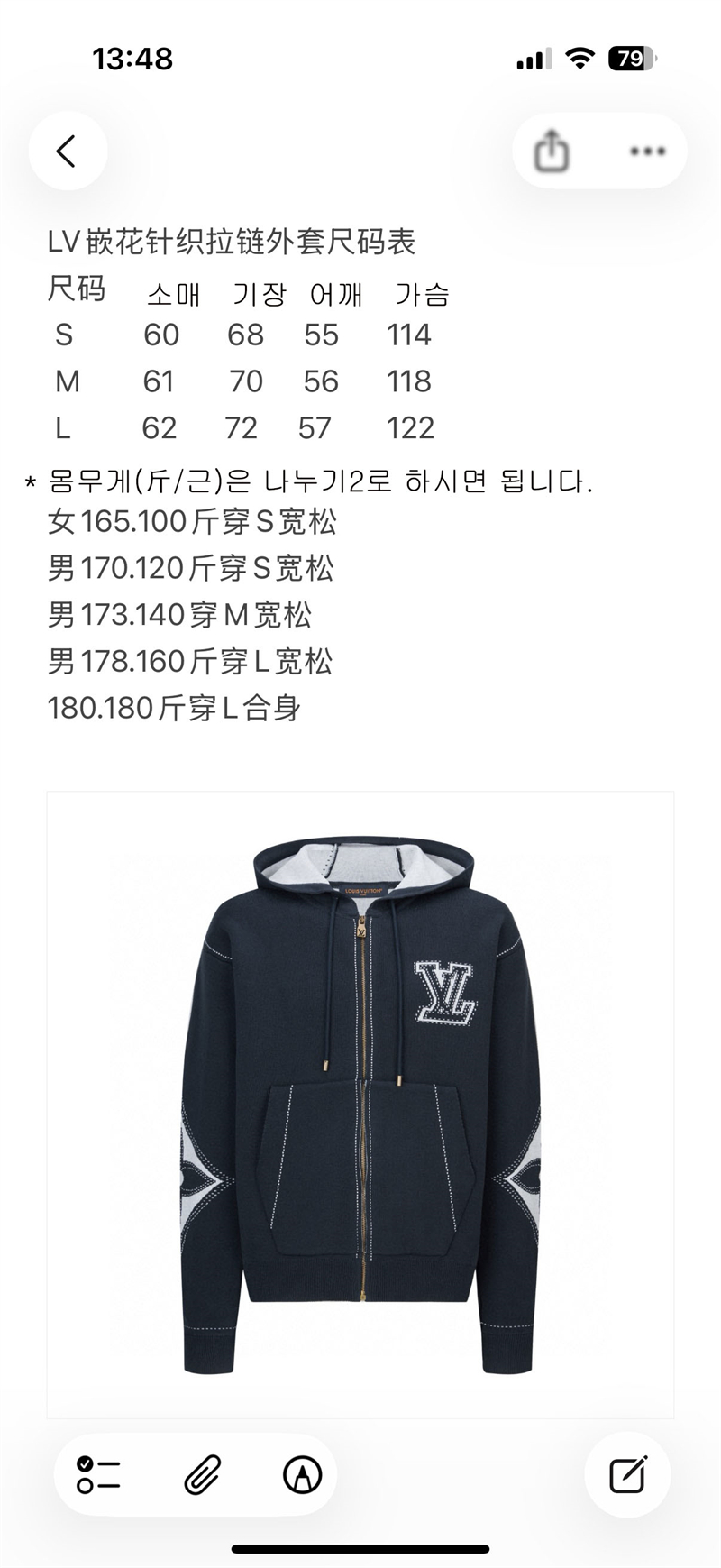Open the markup pen tool
Viewport: 721px width, 1568px height.
(x=302, y=1475)
